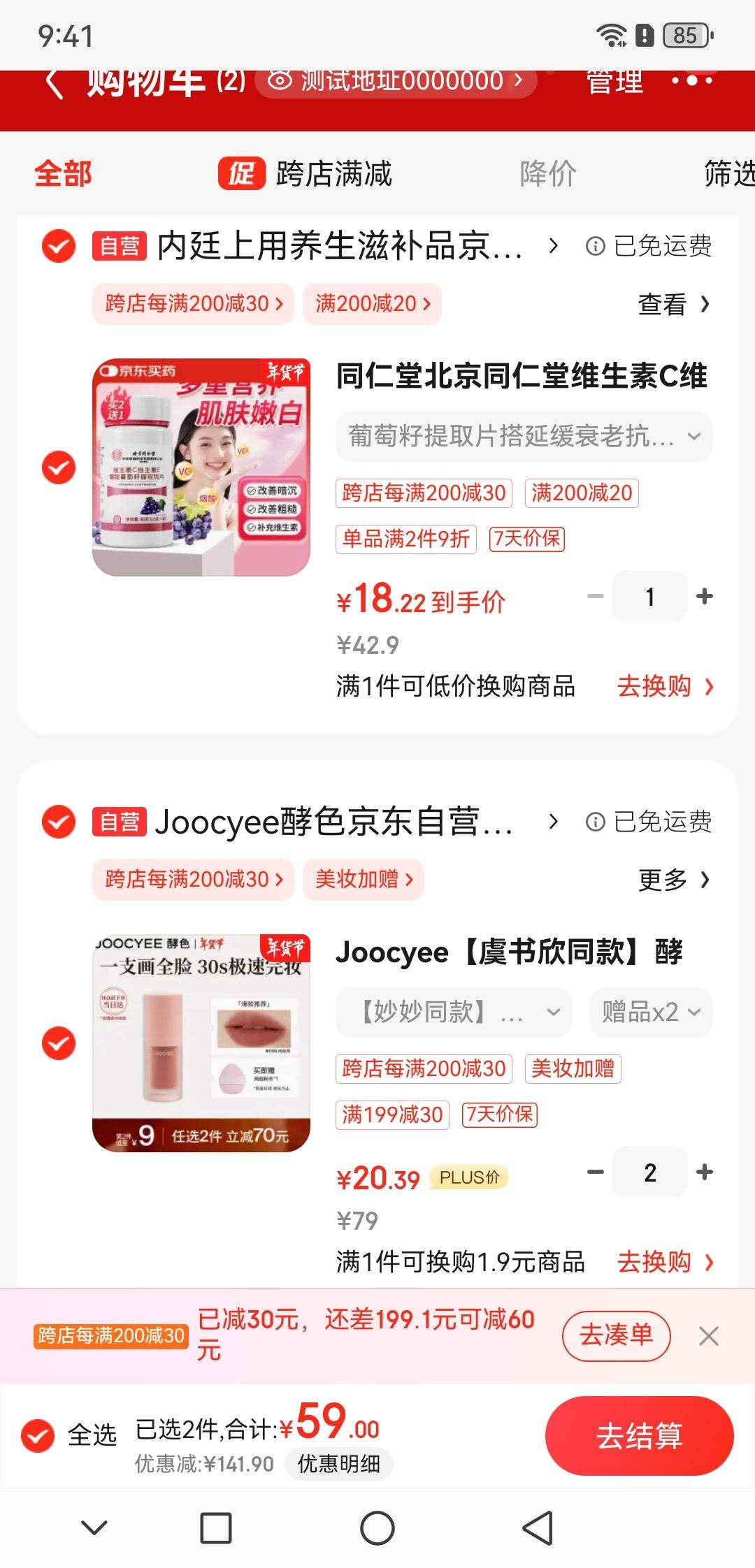The width and height of the screenshot is (755, 1568).
Task: Tap the Android home circle button
Action: pyautogui.click(x=376, y=1527)
